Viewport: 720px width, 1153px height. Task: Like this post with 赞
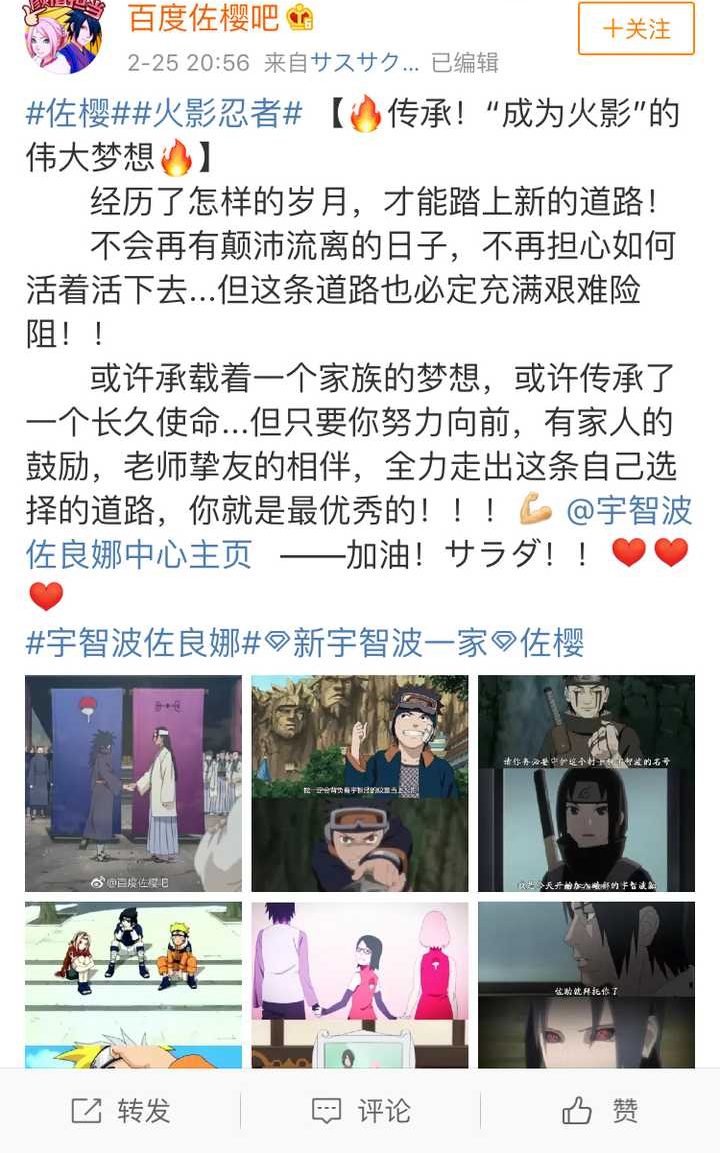[600, 1110]
